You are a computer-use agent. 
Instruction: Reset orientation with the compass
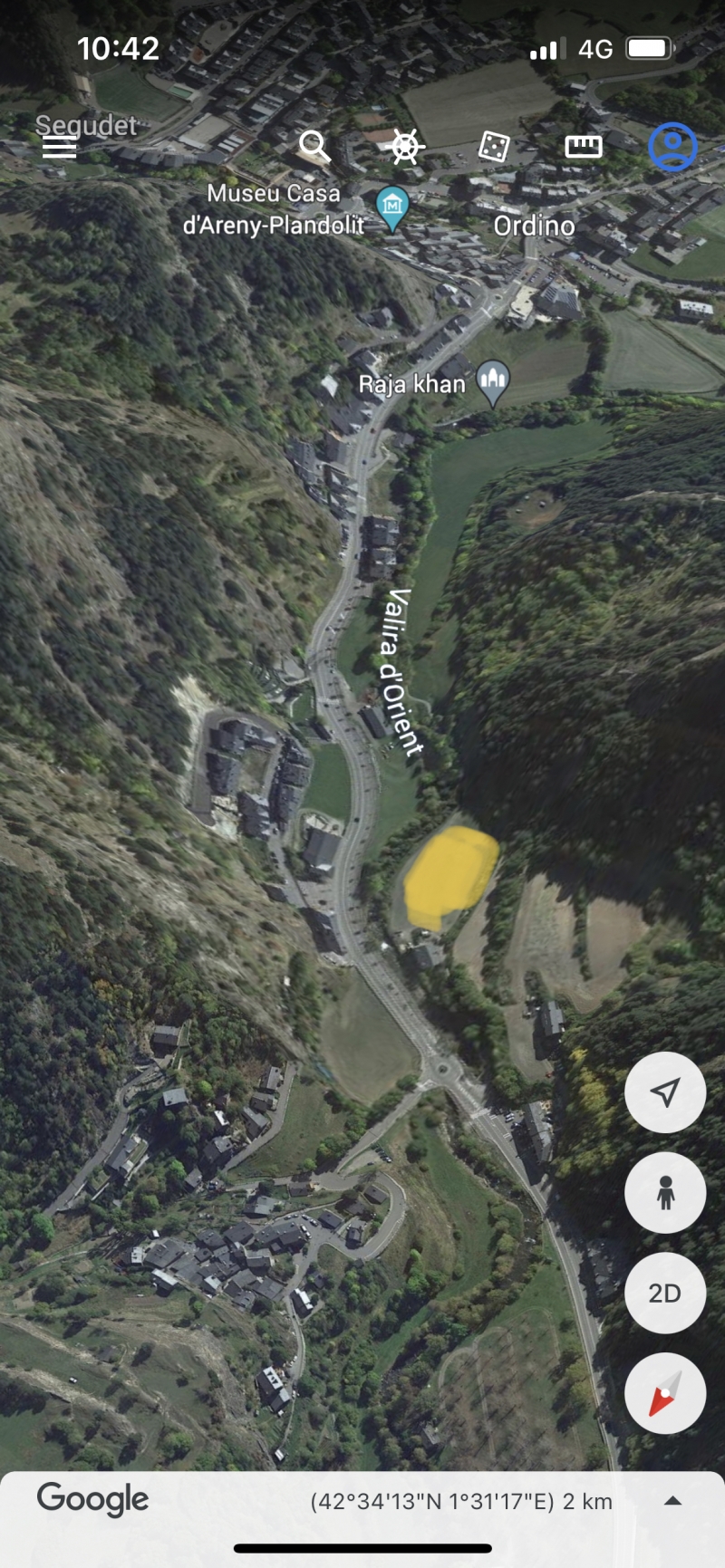point(665,1393)
